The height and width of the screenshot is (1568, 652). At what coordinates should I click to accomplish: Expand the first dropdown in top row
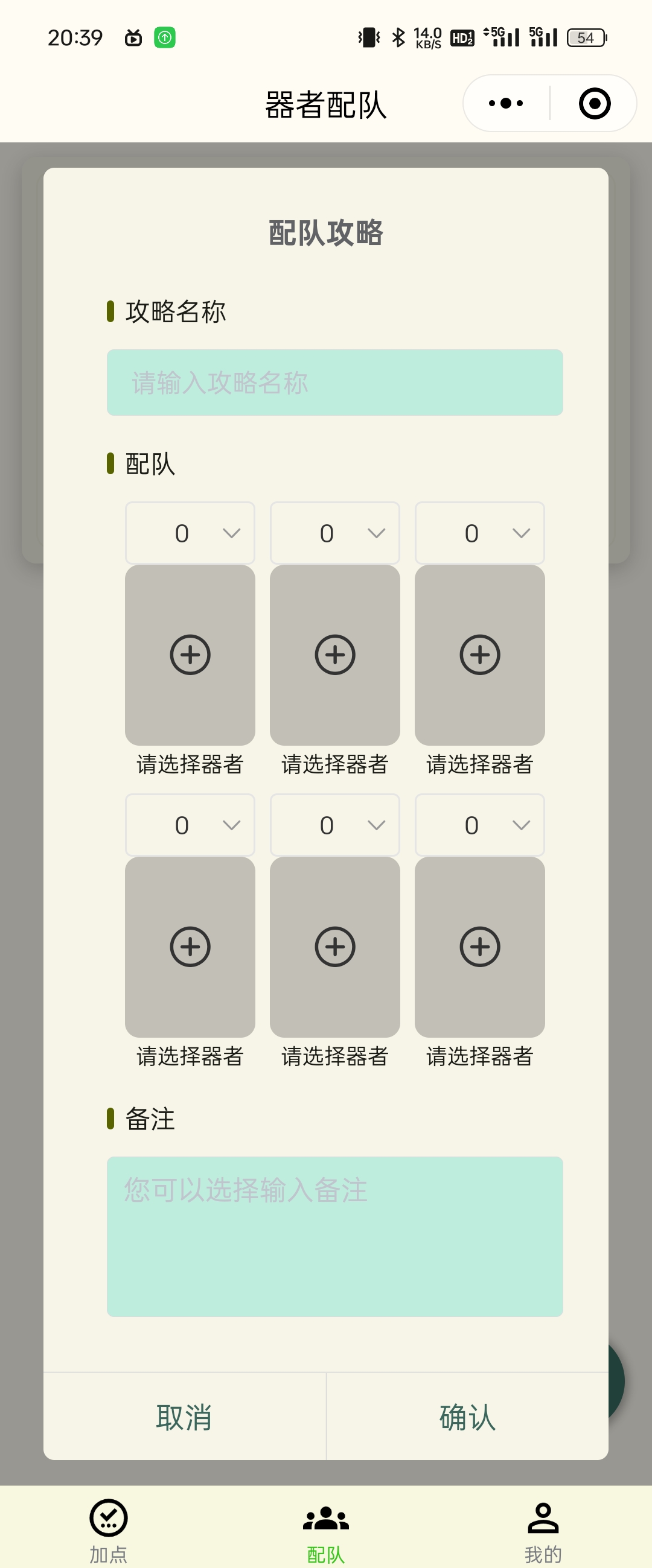pos(190,533)
